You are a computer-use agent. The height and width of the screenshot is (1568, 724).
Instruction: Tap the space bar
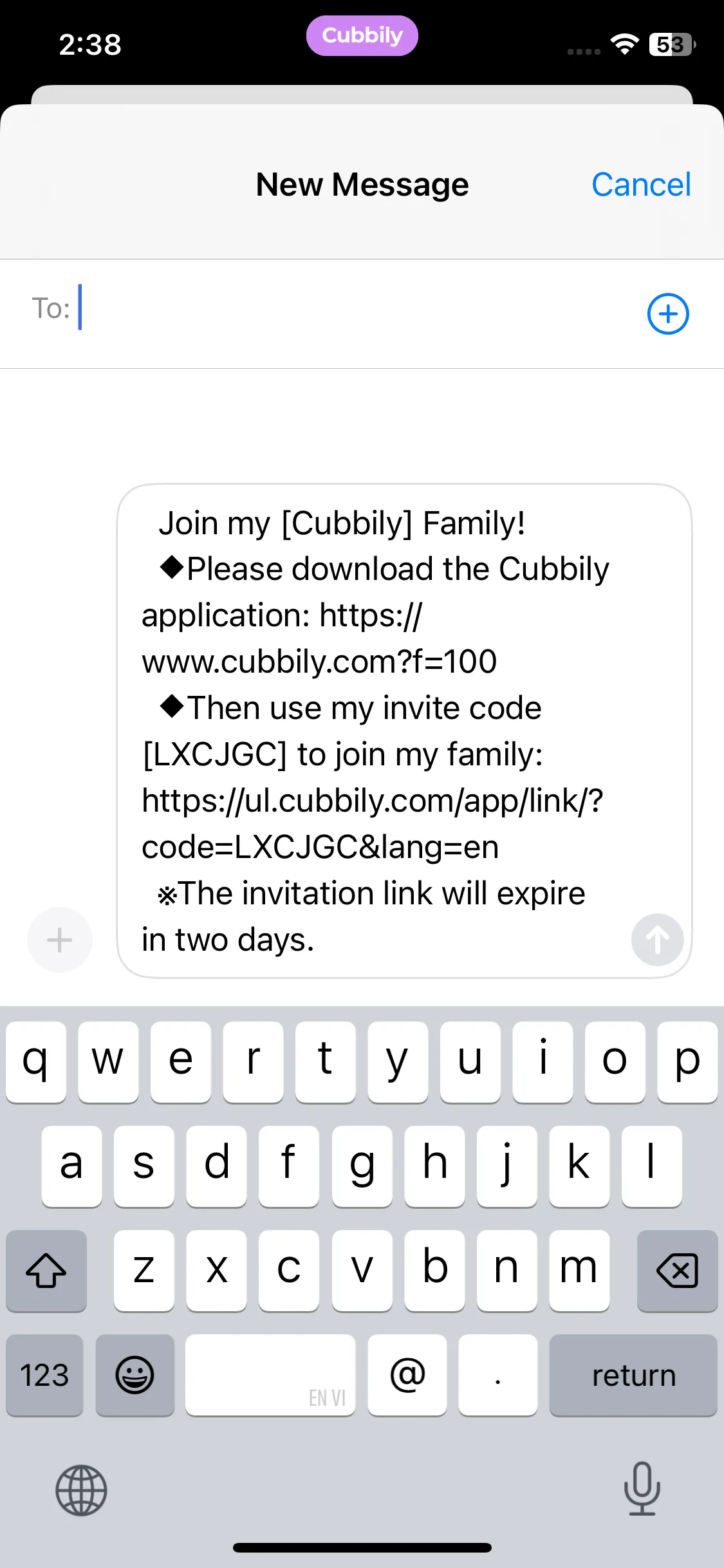coord(270,1376)
